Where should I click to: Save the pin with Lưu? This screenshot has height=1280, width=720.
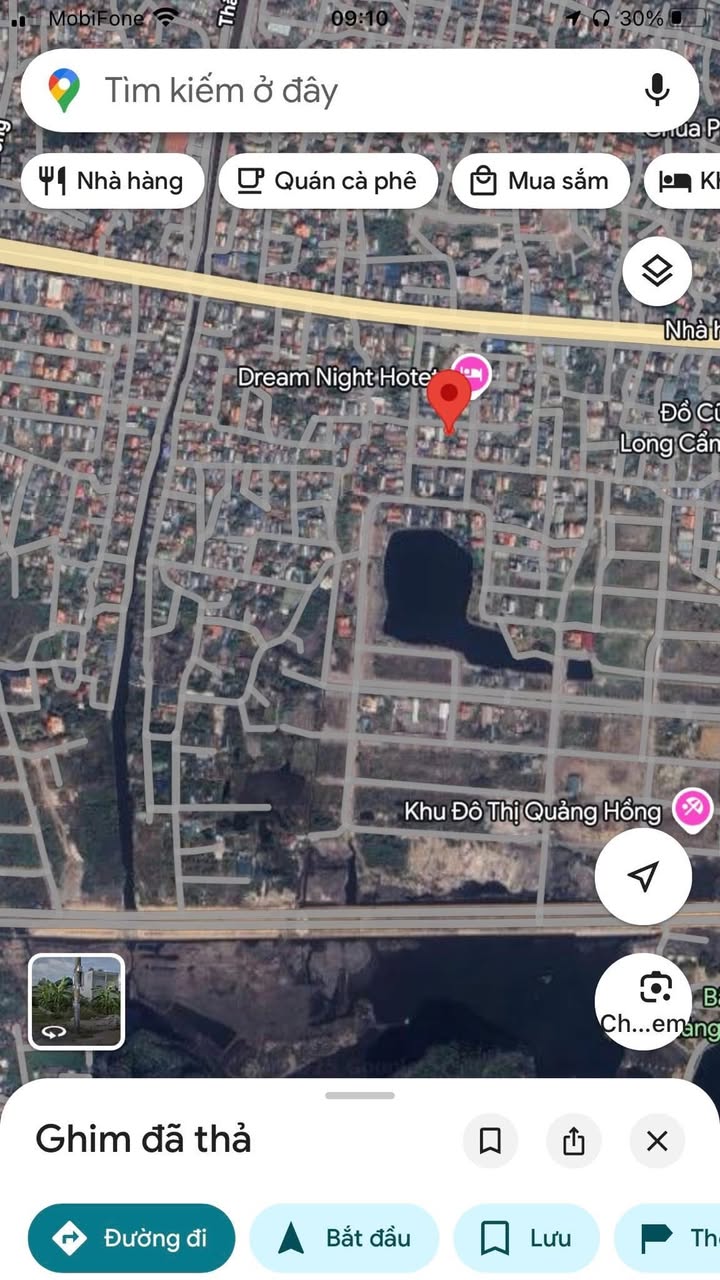[526, 1238]
